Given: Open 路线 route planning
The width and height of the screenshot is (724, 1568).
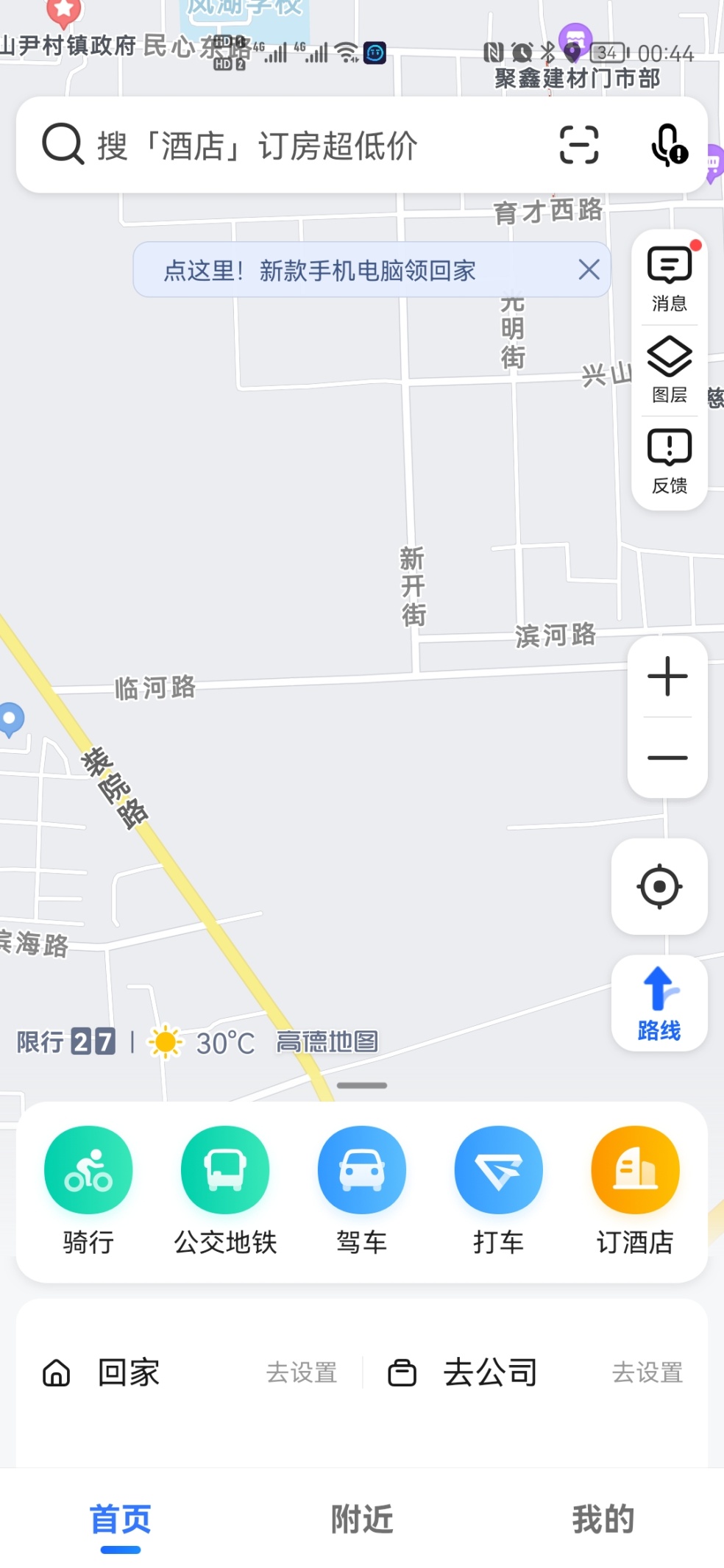Looking at the screenshot, I should tap(659, 1003).
